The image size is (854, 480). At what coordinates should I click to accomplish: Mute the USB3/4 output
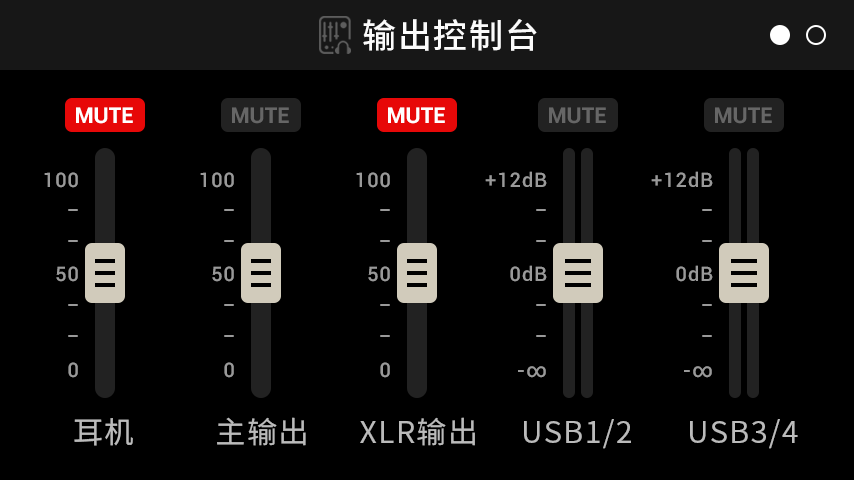click(743, 115)
